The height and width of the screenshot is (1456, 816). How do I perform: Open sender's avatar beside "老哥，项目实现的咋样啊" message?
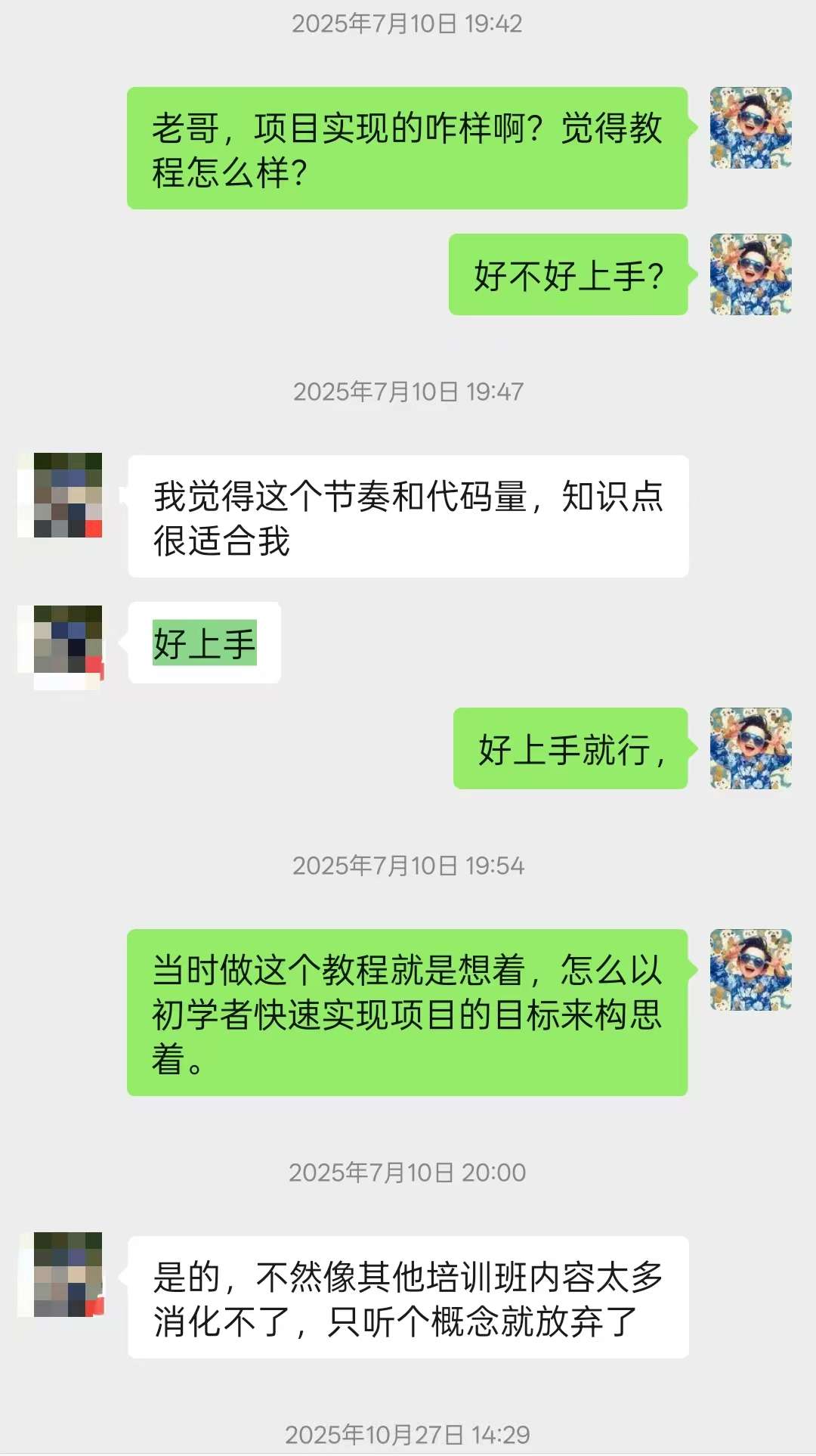click(750, 128)
